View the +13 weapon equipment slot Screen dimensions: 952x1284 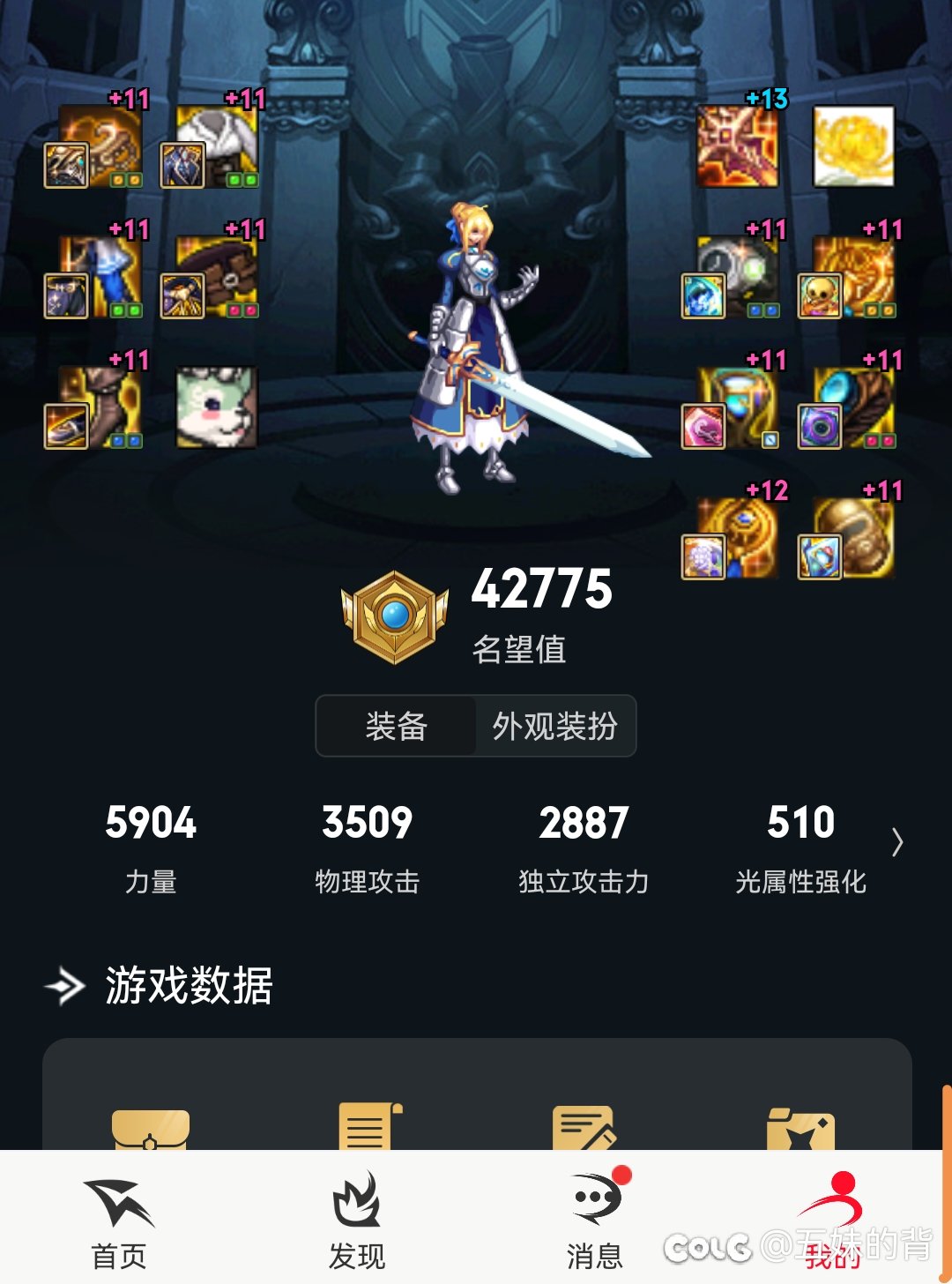click(737, 146)
